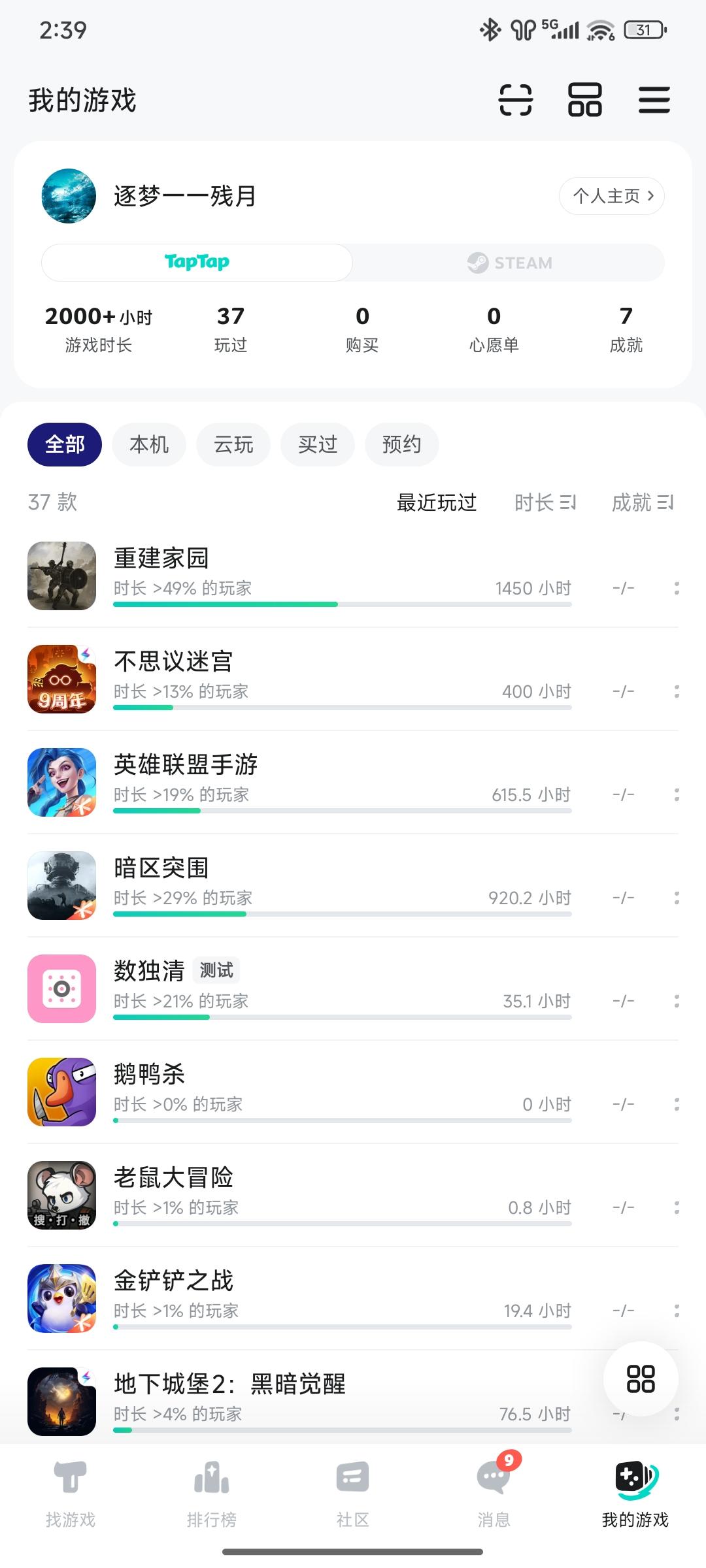Open the hamburger menu
The height and width of the screenshot is (1568, 706).
point(654,100)
